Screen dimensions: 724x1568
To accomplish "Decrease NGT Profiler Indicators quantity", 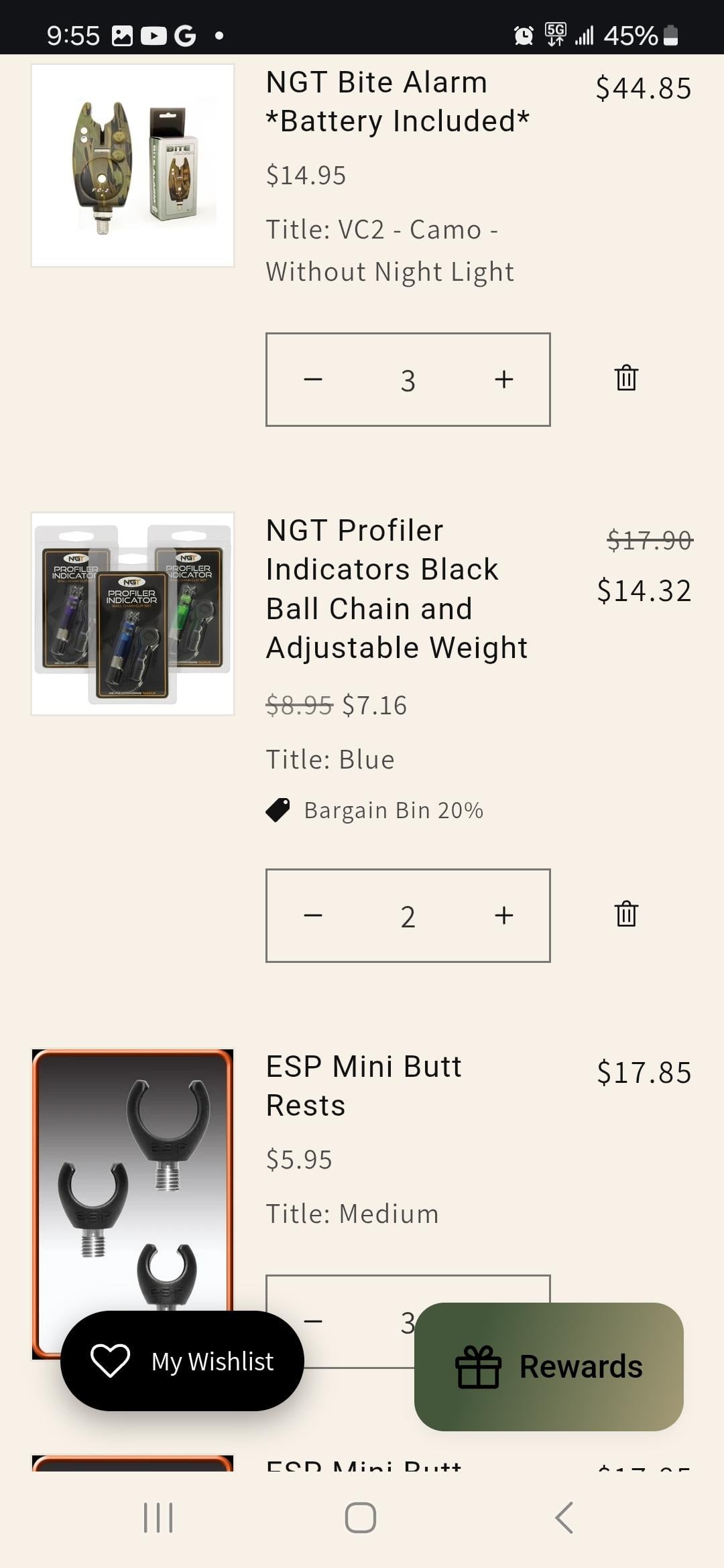I will point(313,915).
